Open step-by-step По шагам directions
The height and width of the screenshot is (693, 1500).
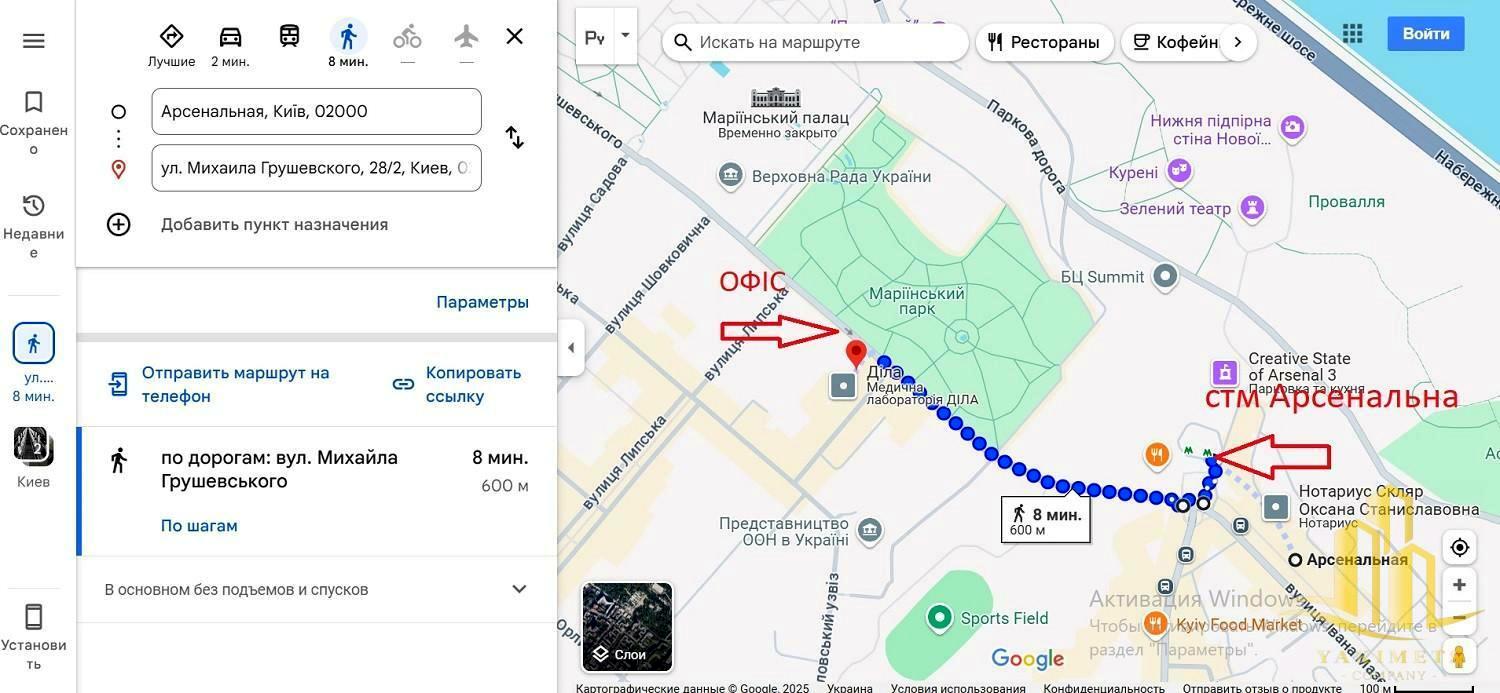click(x=199, y=526)
